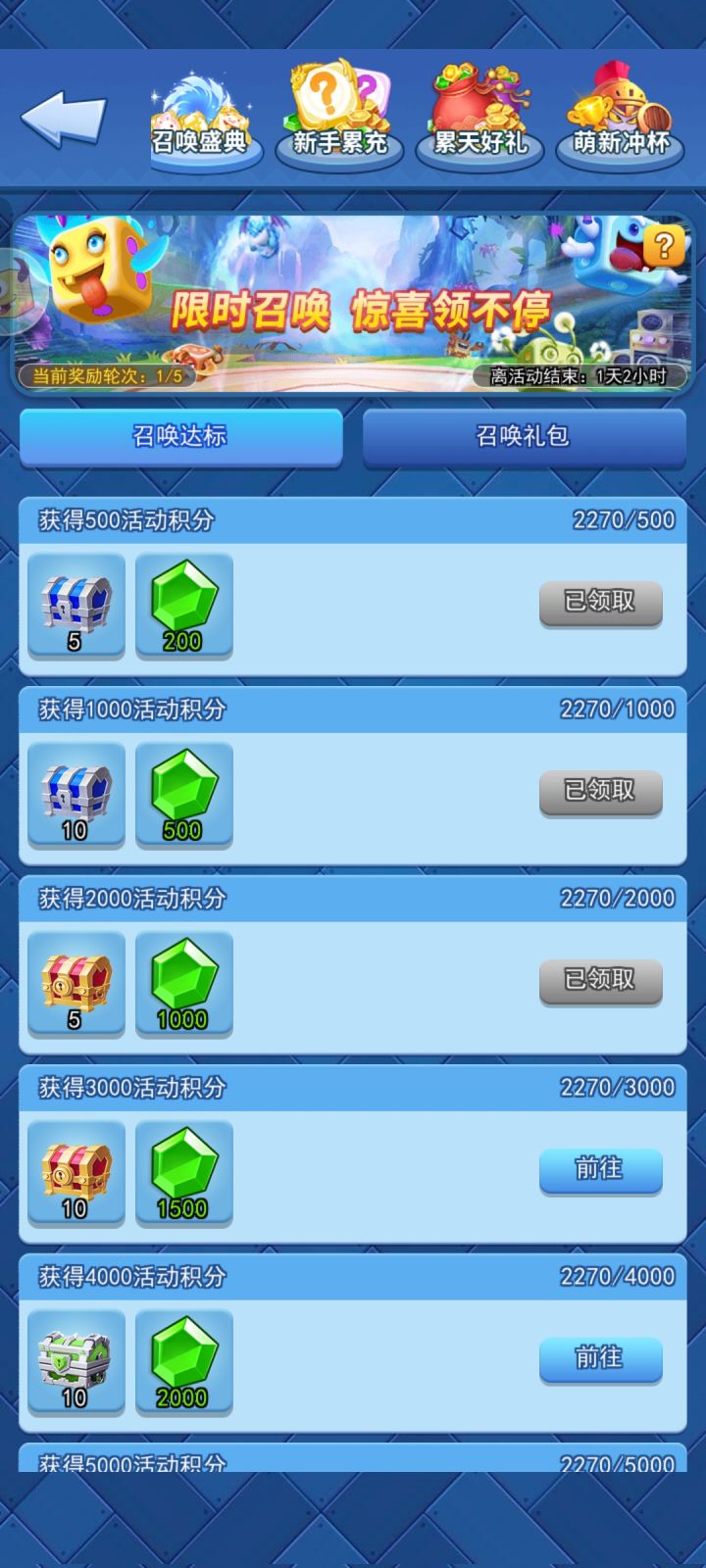Switch to the 新手累充 event

[x=339, y=122]
